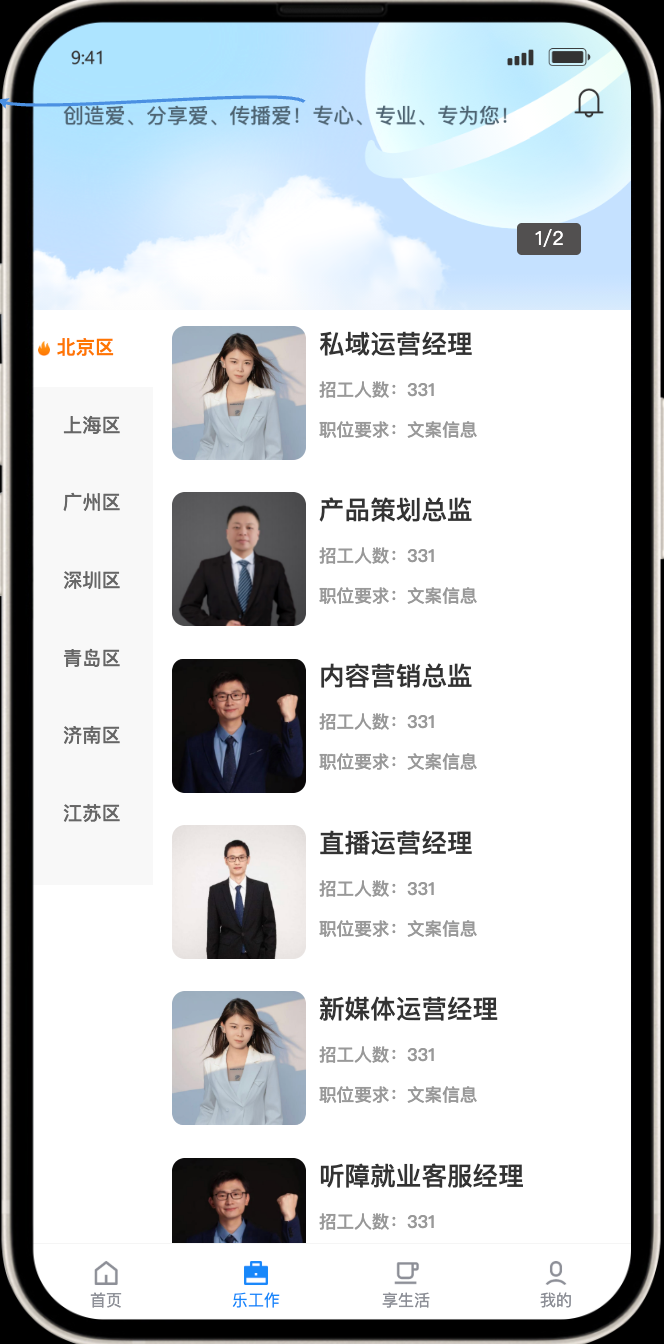Go to the 首页 home tab
The width and height of the screenshot is (664, 1344).
pos(106,1284)
